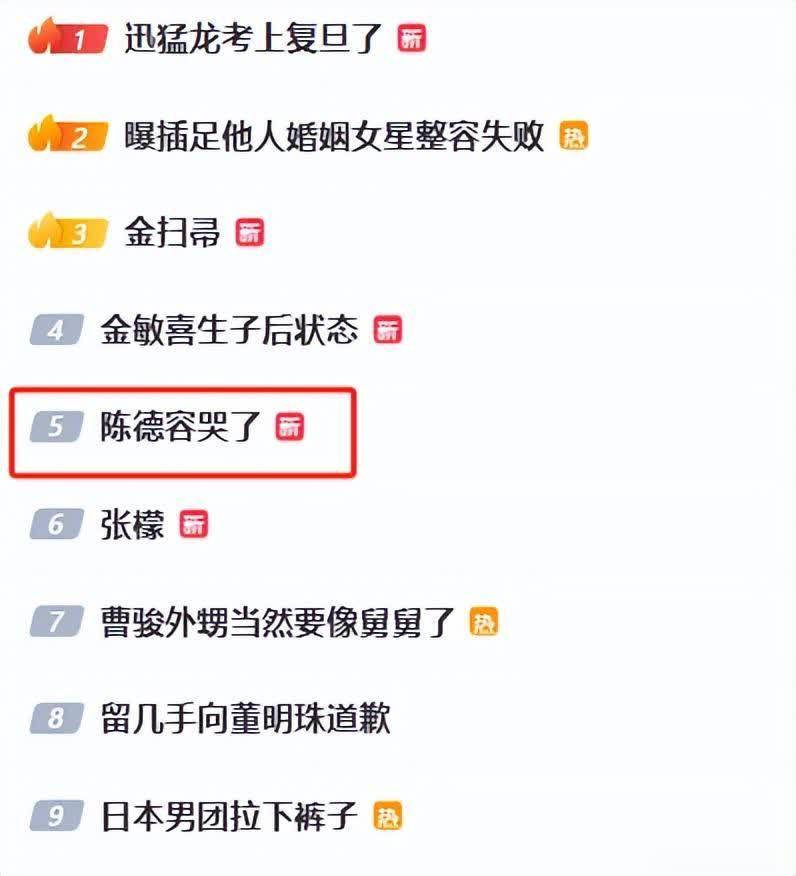View topic 留几手向董明珠道歉
Screen dimensions: 796x876
coord(245,719)
